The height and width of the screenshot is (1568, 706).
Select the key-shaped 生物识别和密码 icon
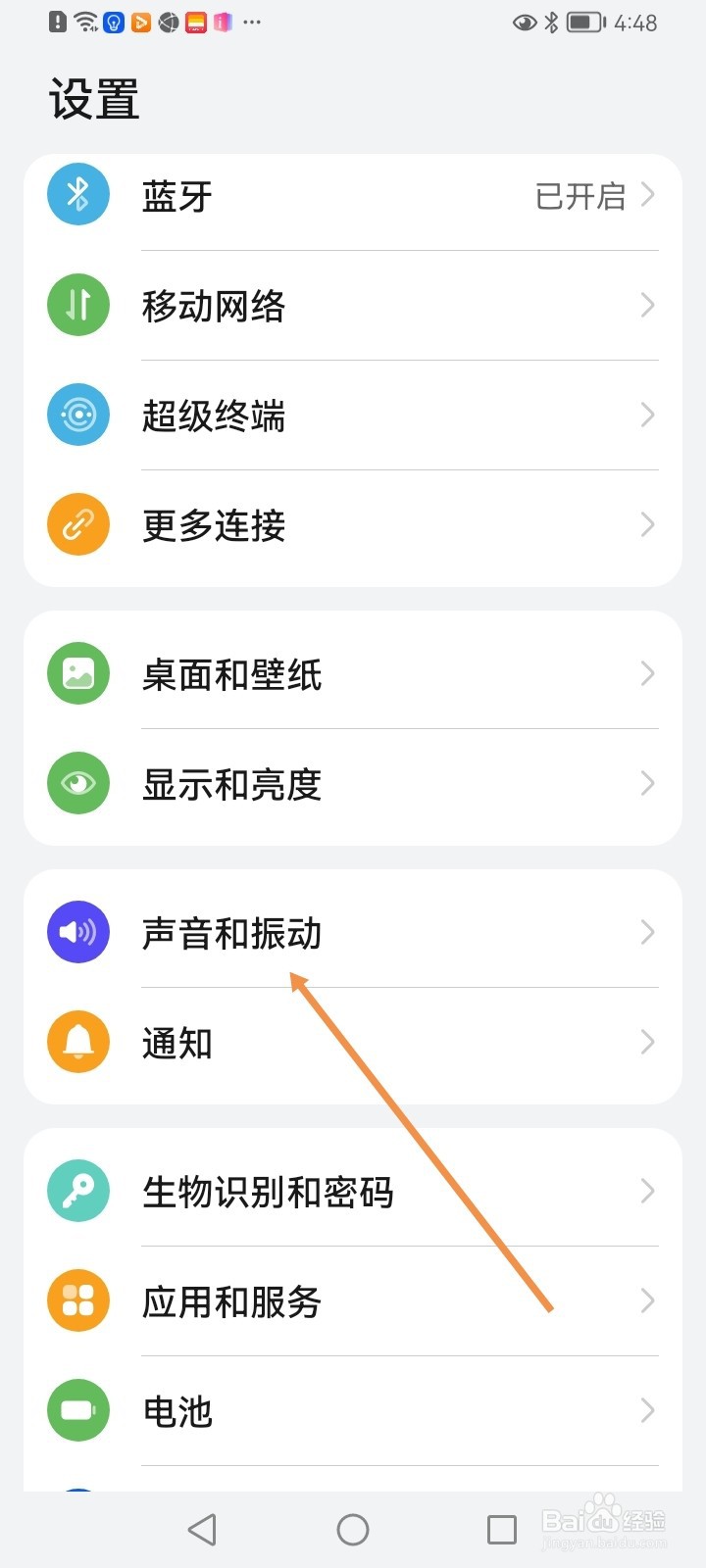(77, 1191)
